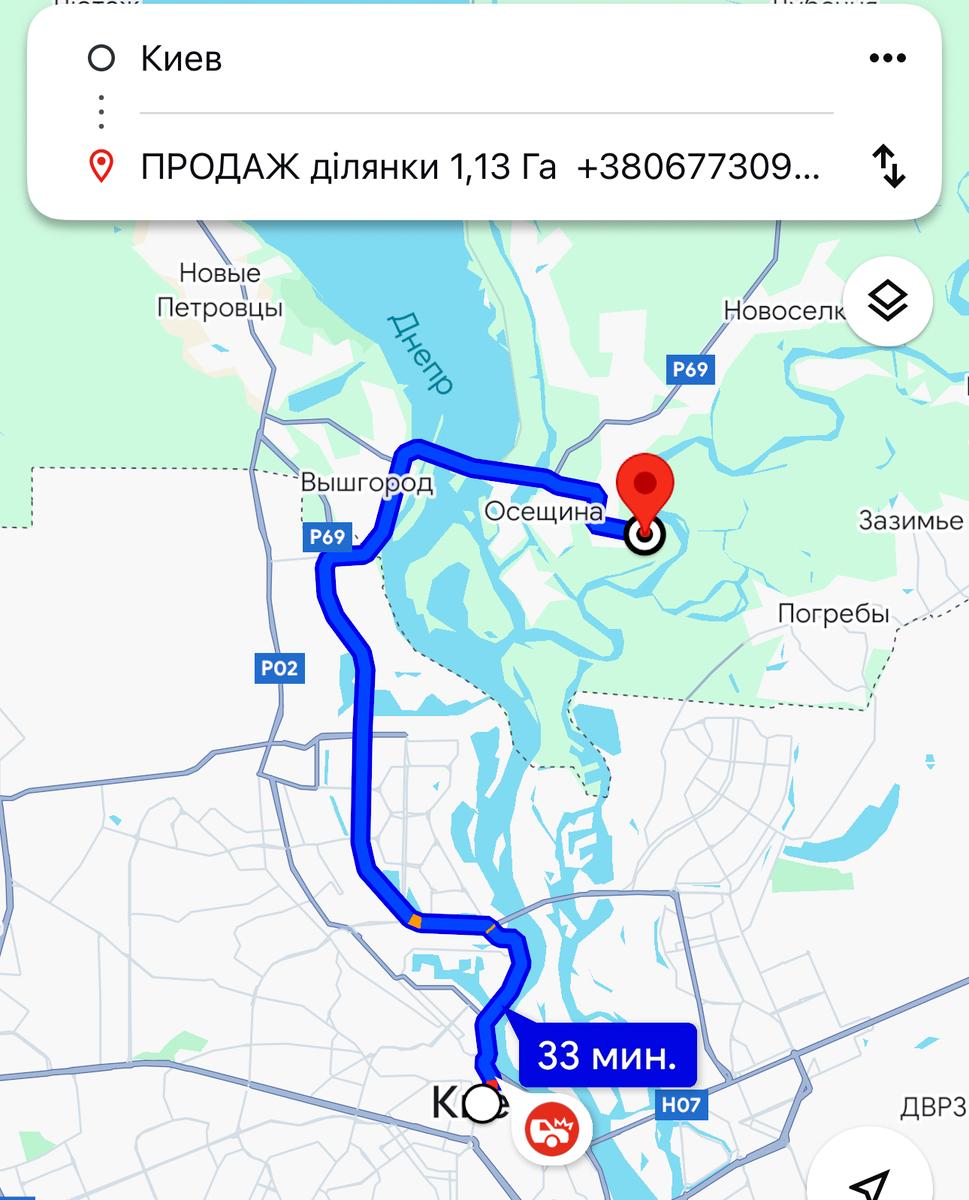Click the red pin icon before the destination text

pos(101,164)
